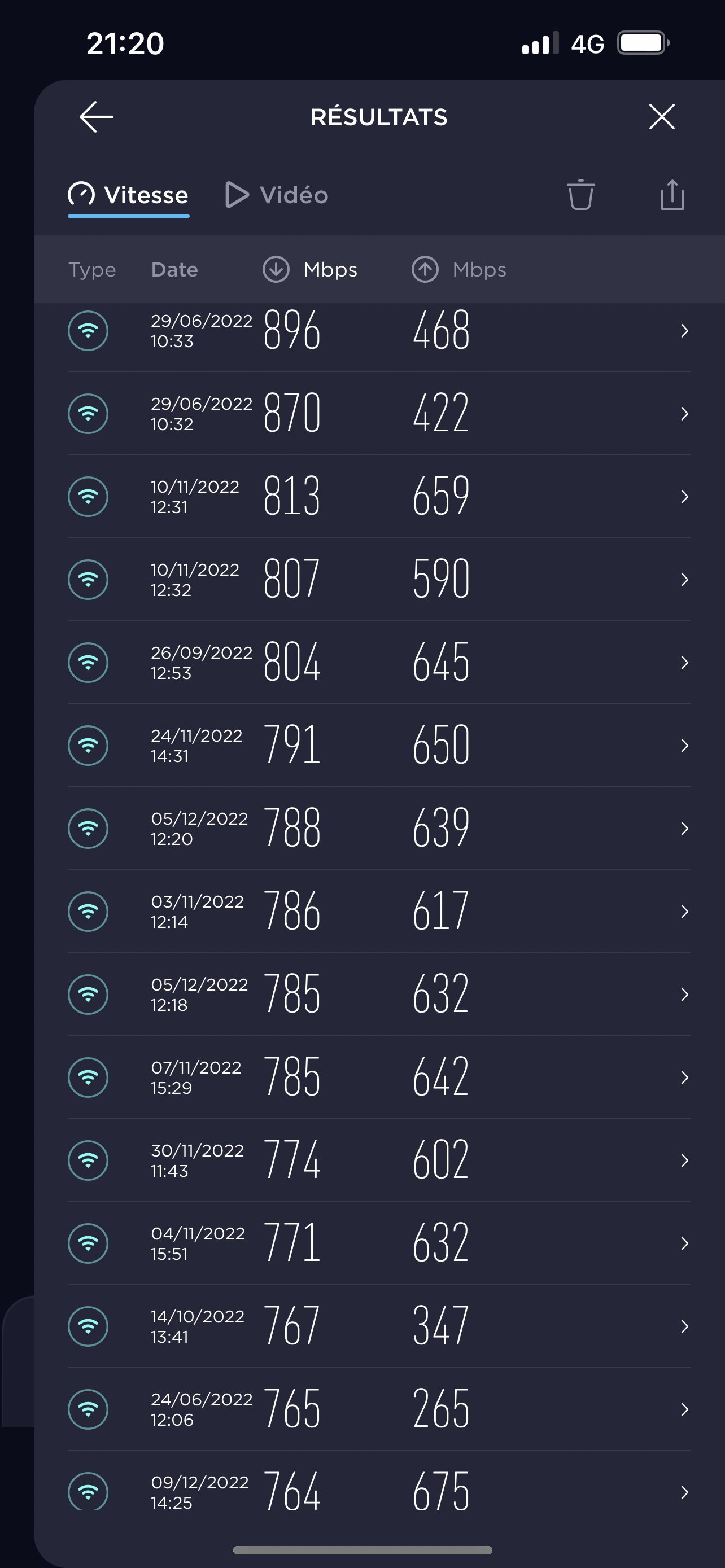The width and height of the screenshot is (725, 1568).
Task: View the 30/11/2022 11:43 test
Action: [379, 1160]
